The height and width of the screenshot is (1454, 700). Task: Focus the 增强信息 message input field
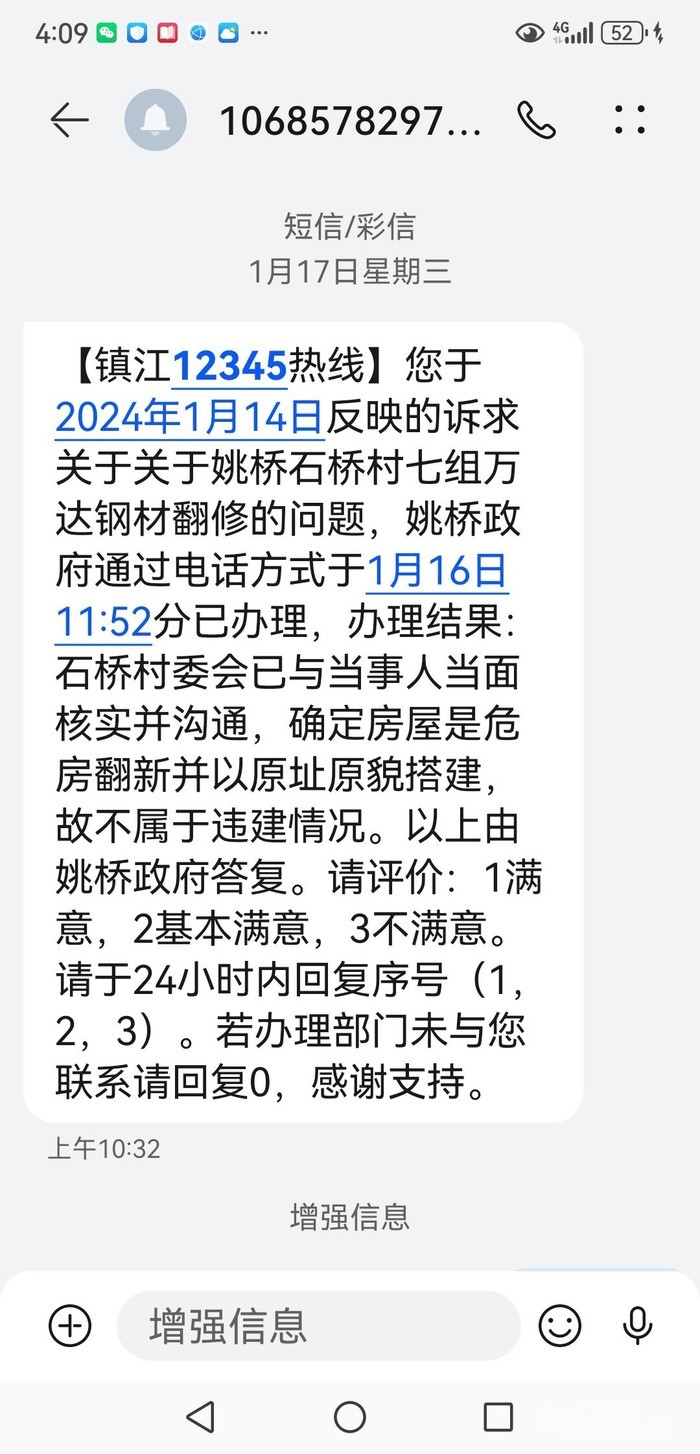point(318,1326)
